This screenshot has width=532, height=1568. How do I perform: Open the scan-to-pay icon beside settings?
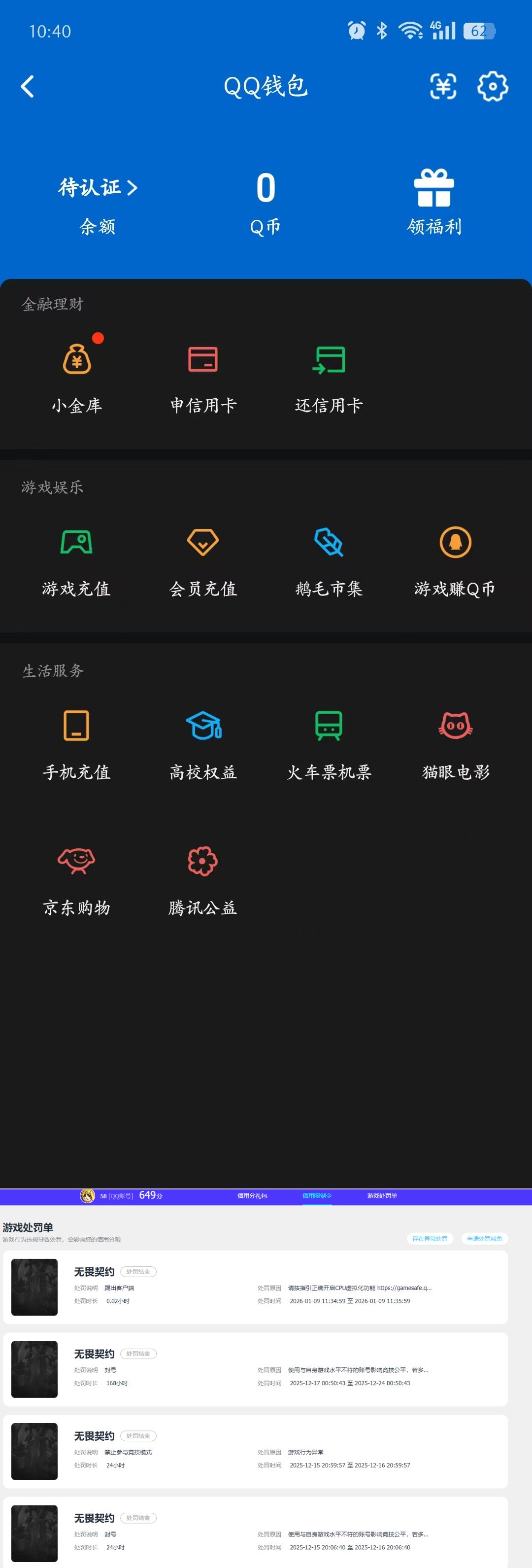pyautogui.click(x=443, y=86)
